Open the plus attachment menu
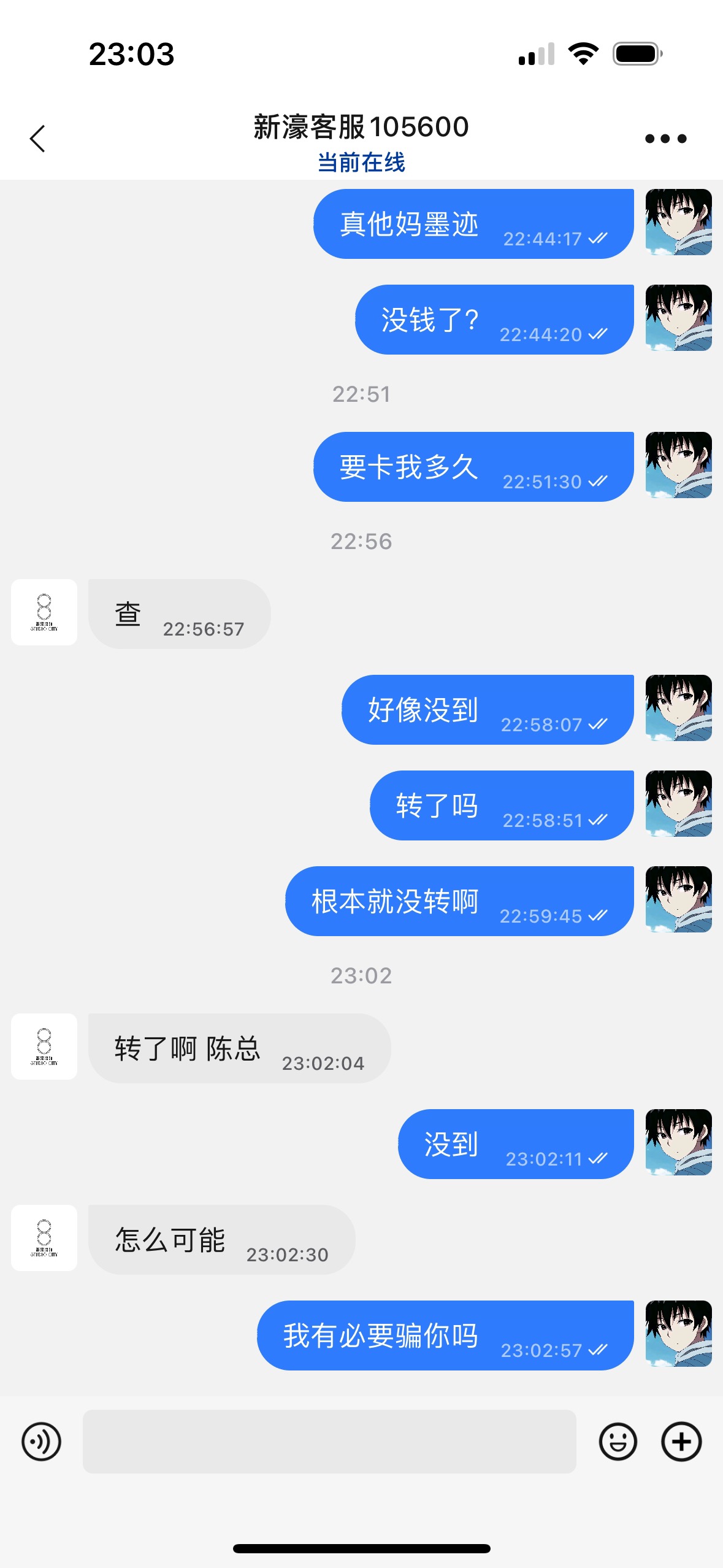The image size is (723, 1568). 681,1441
